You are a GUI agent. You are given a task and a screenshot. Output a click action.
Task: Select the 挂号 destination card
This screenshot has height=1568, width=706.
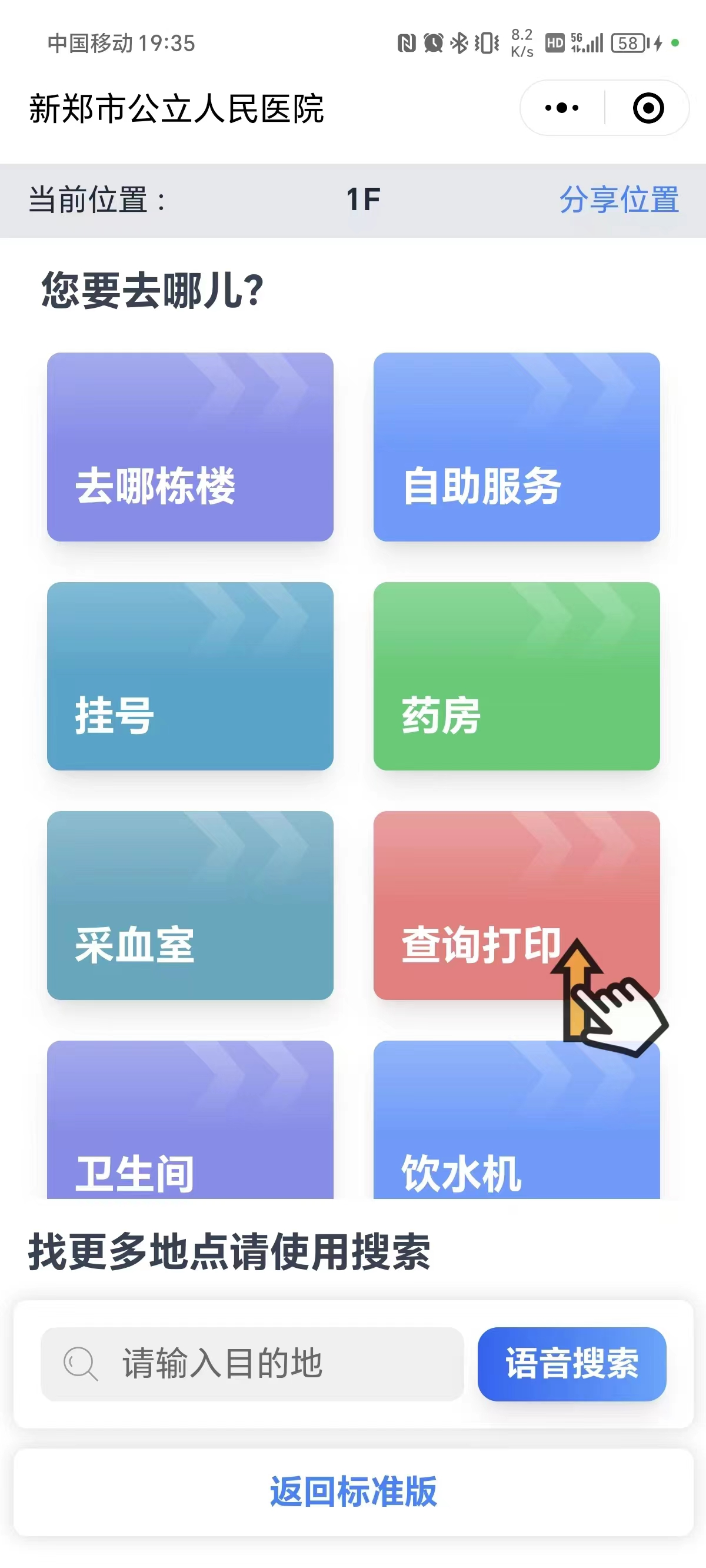(x=190, y=676)
